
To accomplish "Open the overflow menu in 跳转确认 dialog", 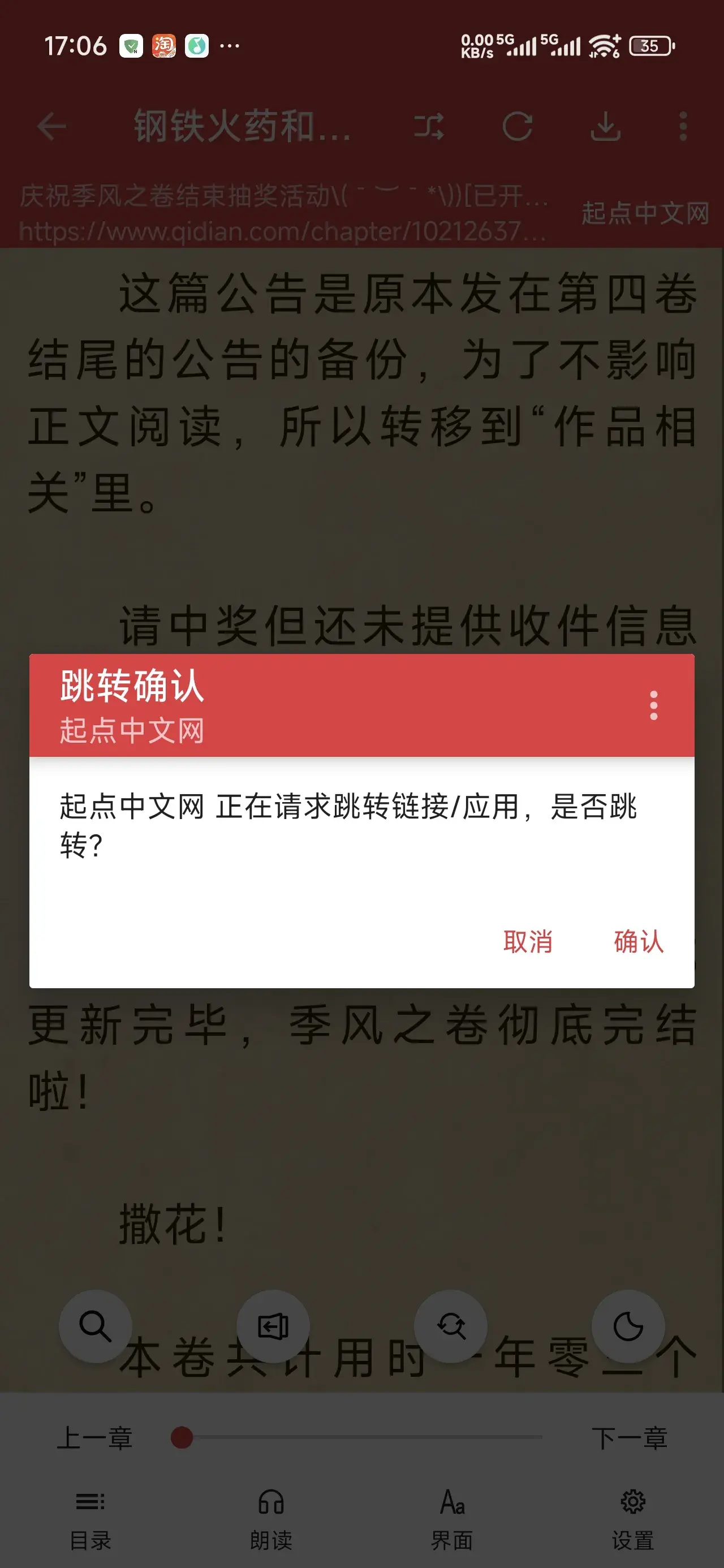I will point(653,705).
